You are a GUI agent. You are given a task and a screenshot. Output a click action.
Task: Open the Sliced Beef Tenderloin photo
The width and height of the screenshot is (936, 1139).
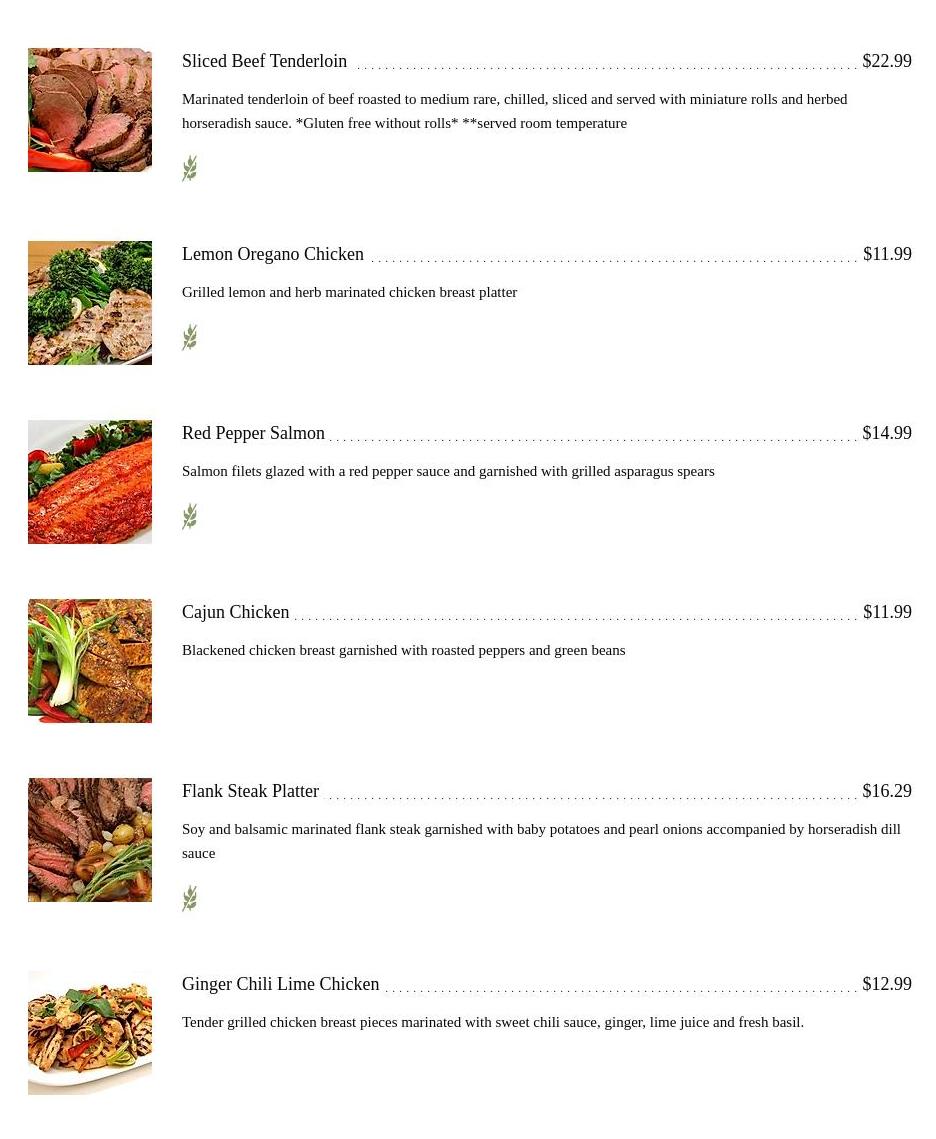click(x=90, y=110)
